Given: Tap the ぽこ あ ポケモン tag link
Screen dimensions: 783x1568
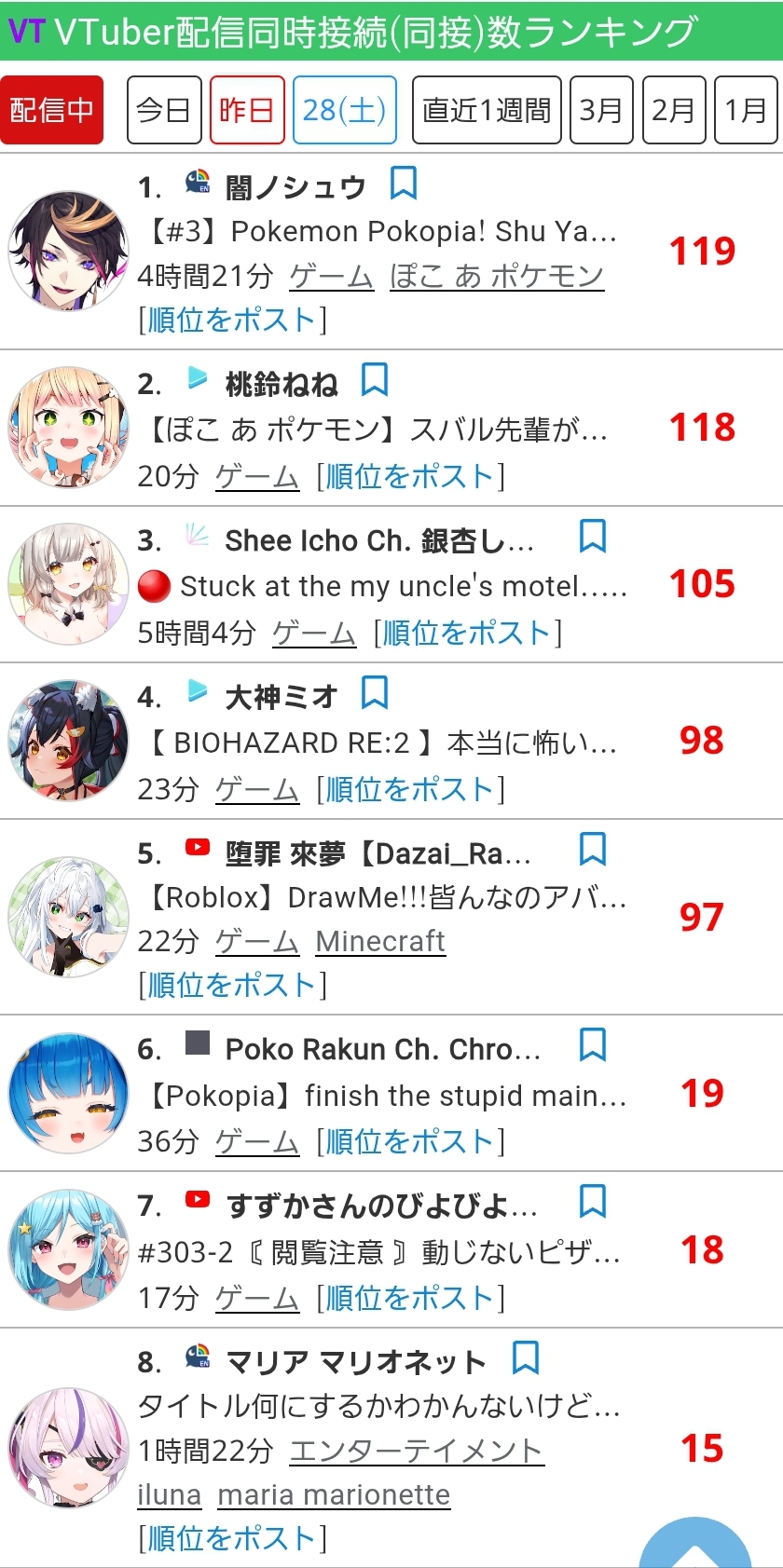Looking at the screenshot, I should point(496,276).
